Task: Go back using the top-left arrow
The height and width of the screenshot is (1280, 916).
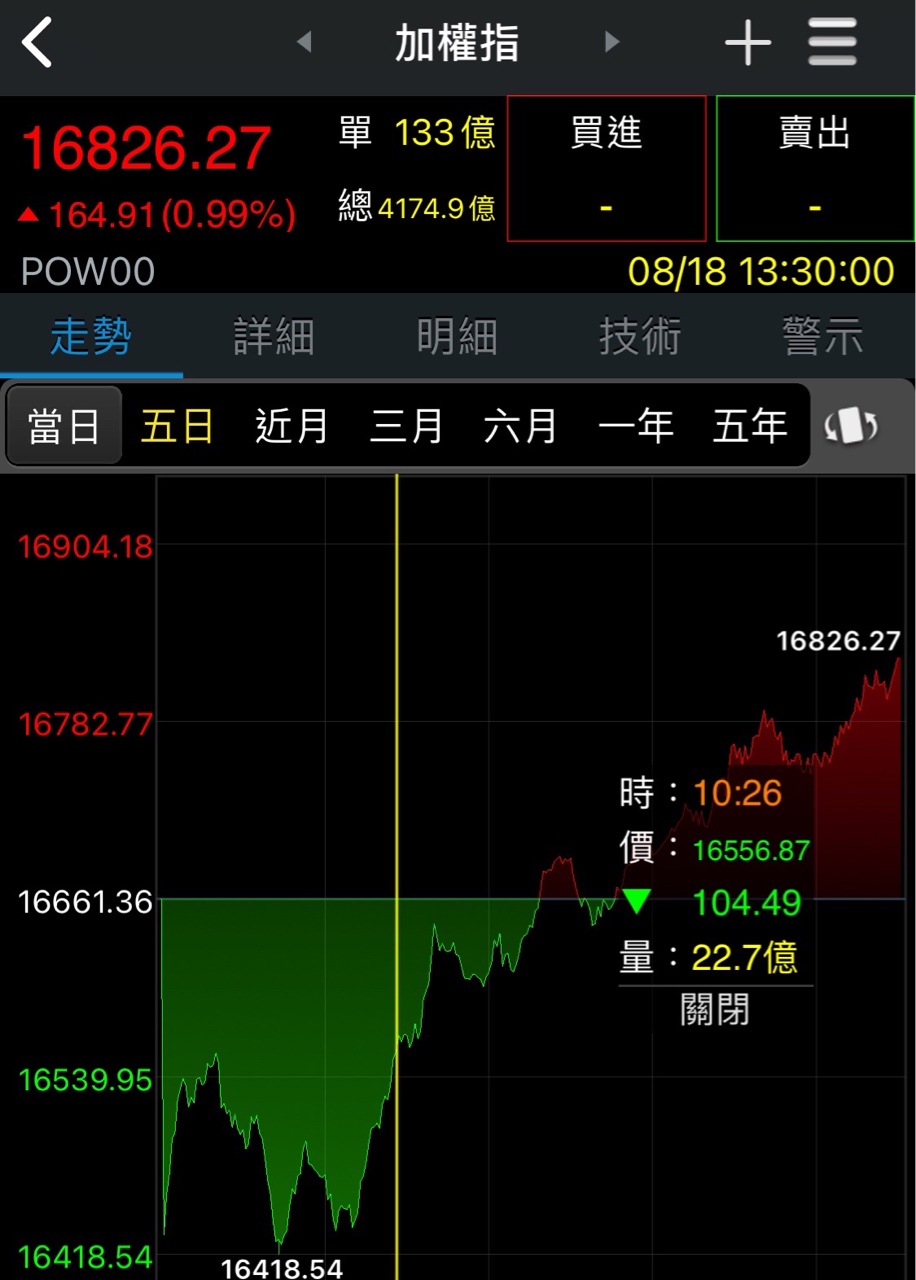Action: pos(37,44)
